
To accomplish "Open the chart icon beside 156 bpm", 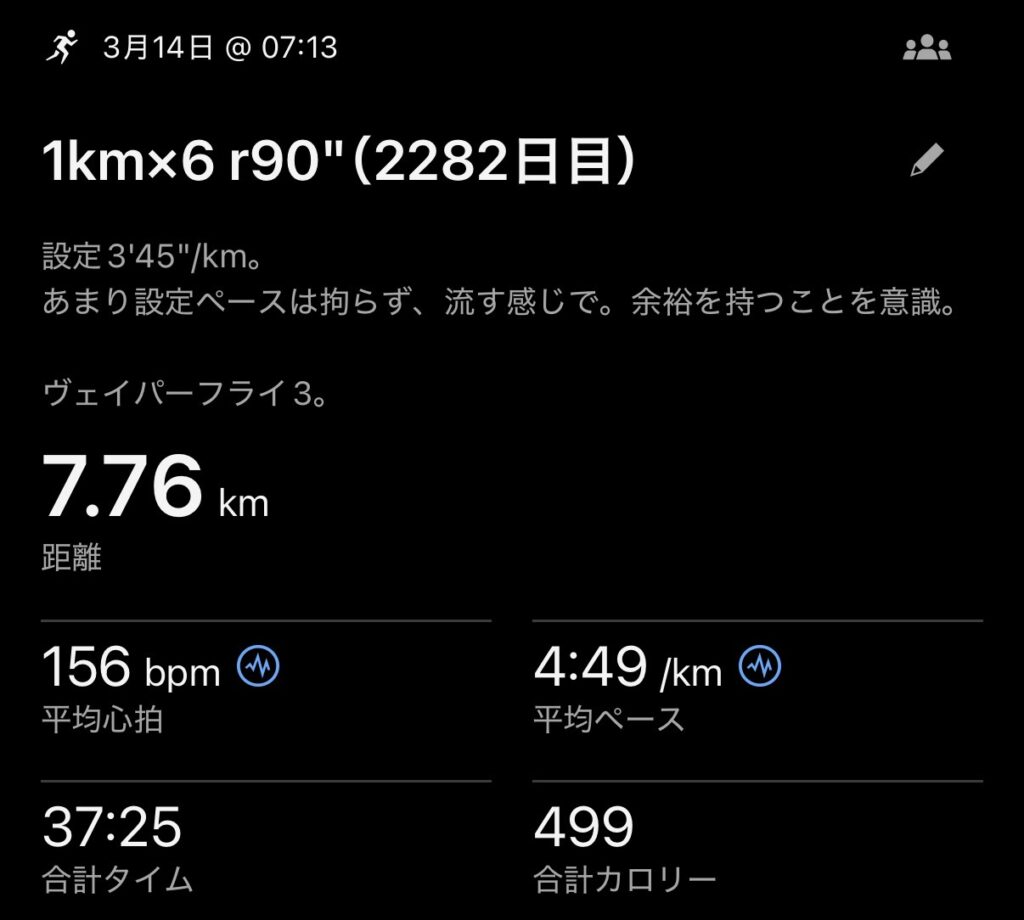I will (258, 667).
